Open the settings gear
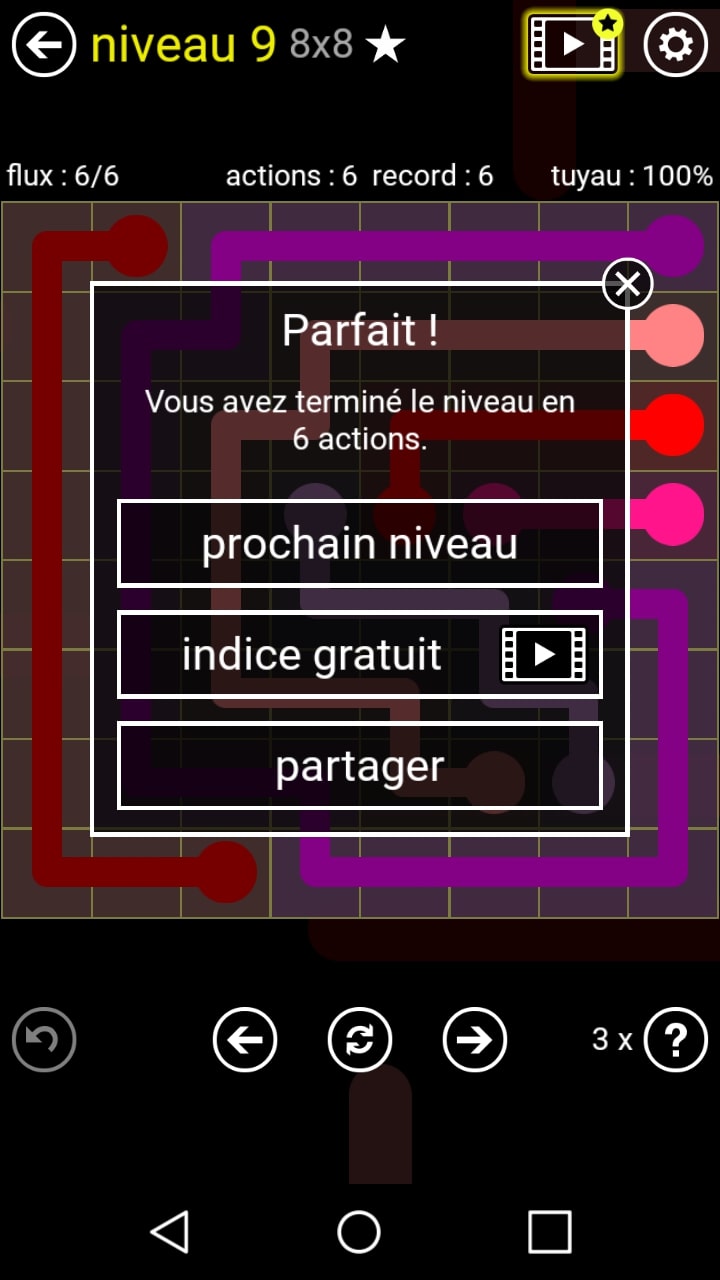 (x=675, y=45)
